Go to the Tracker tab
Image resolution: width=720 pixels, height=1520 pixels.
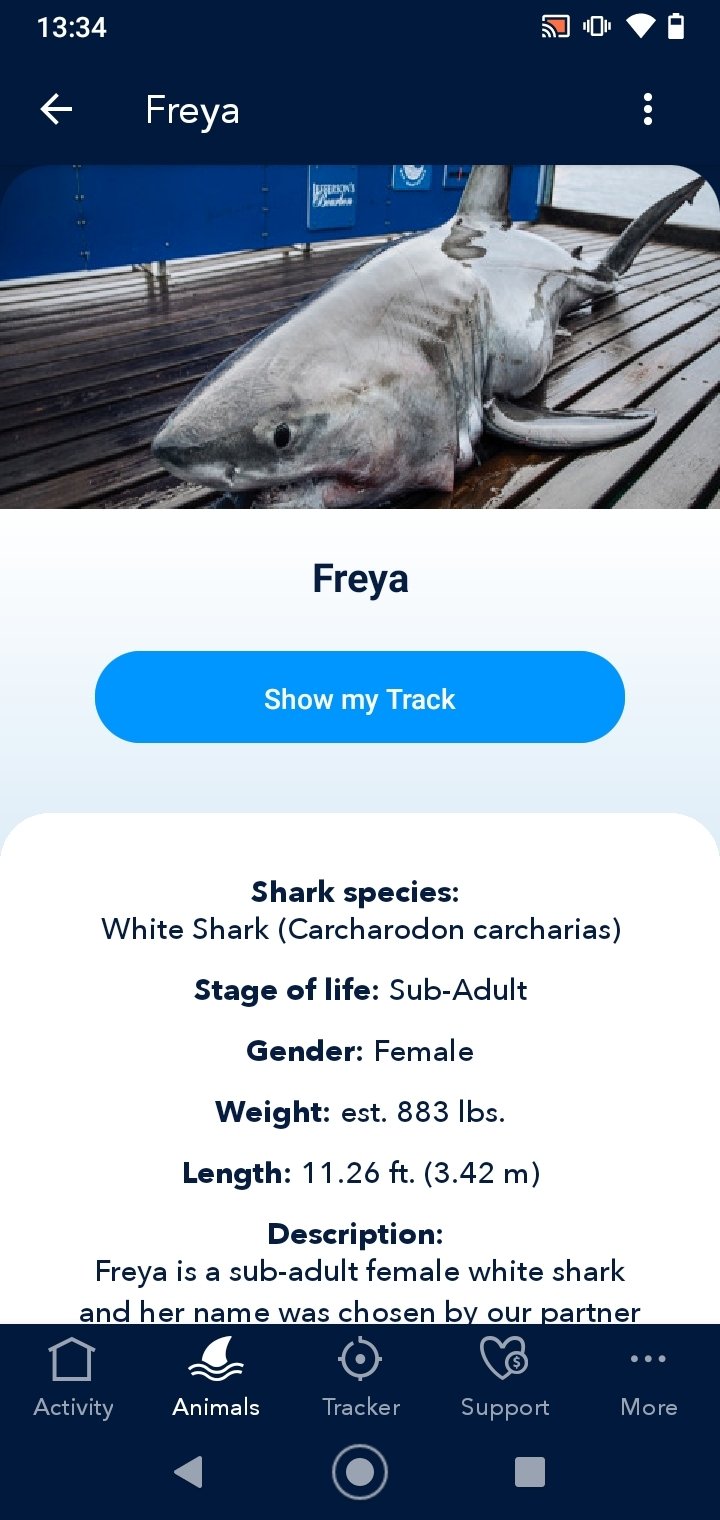click(360, 1378)
